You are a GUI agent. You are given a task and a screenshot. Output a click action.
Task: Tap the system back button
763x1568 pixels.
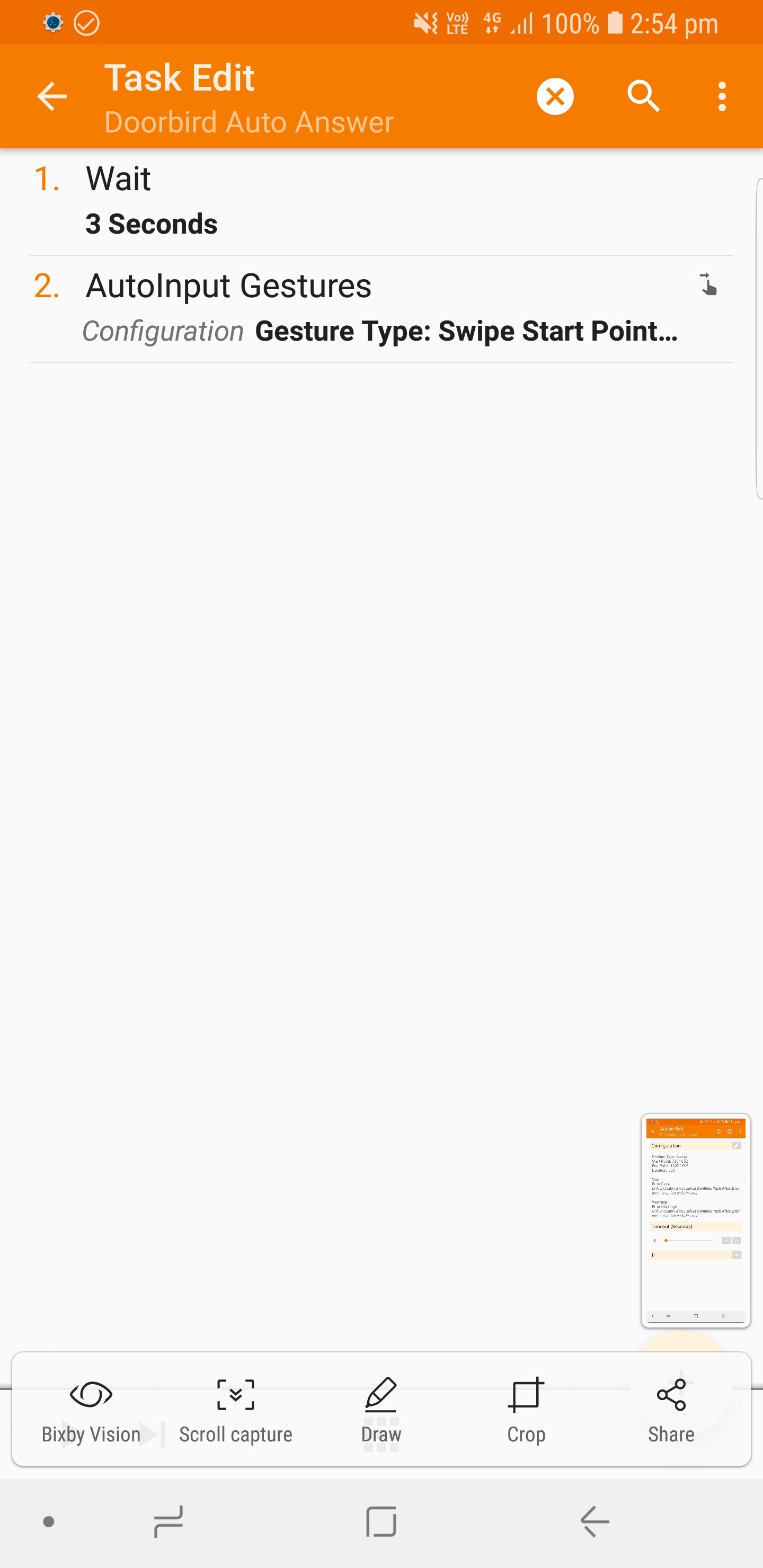pos(595,1521)
